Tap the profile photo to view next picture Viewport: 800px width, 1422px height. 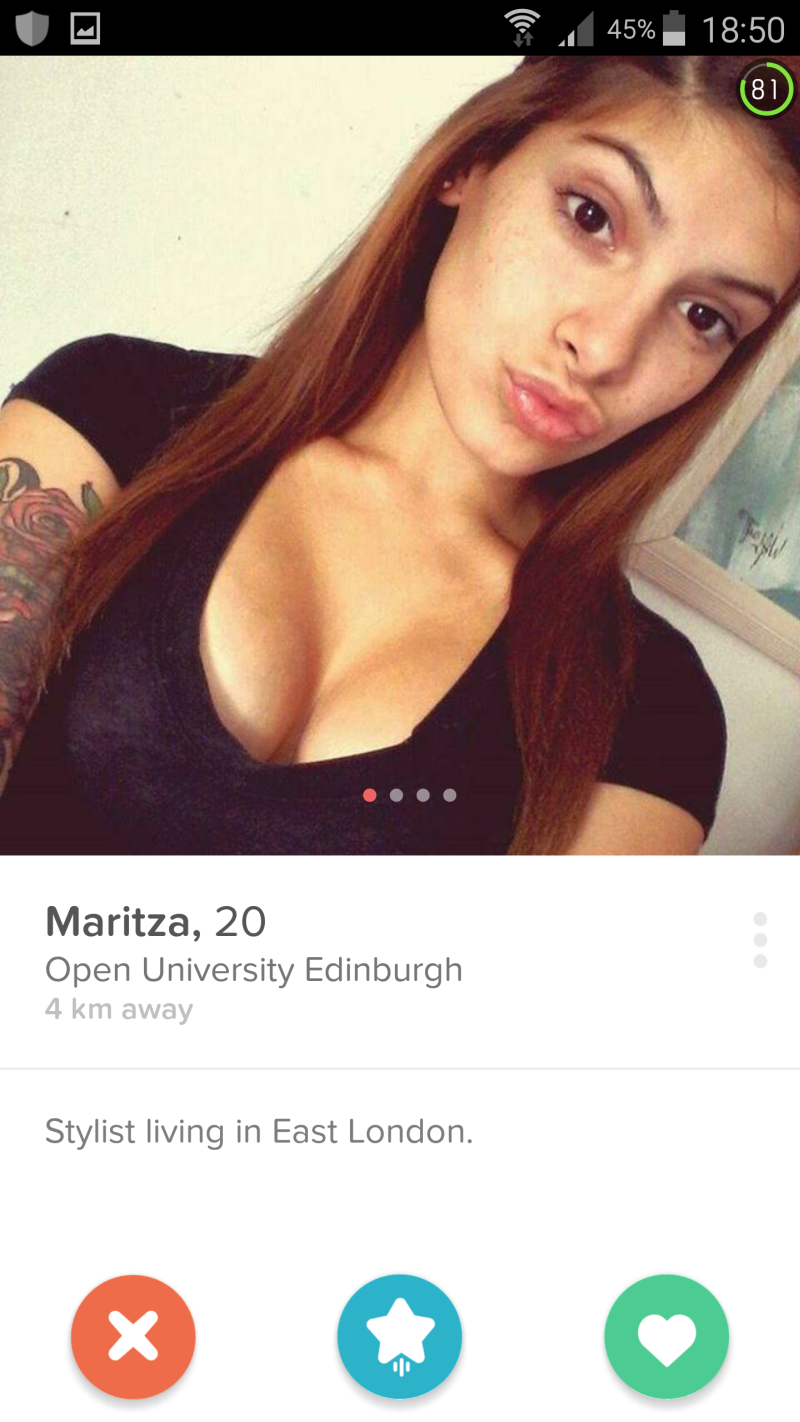coord(400,455)
